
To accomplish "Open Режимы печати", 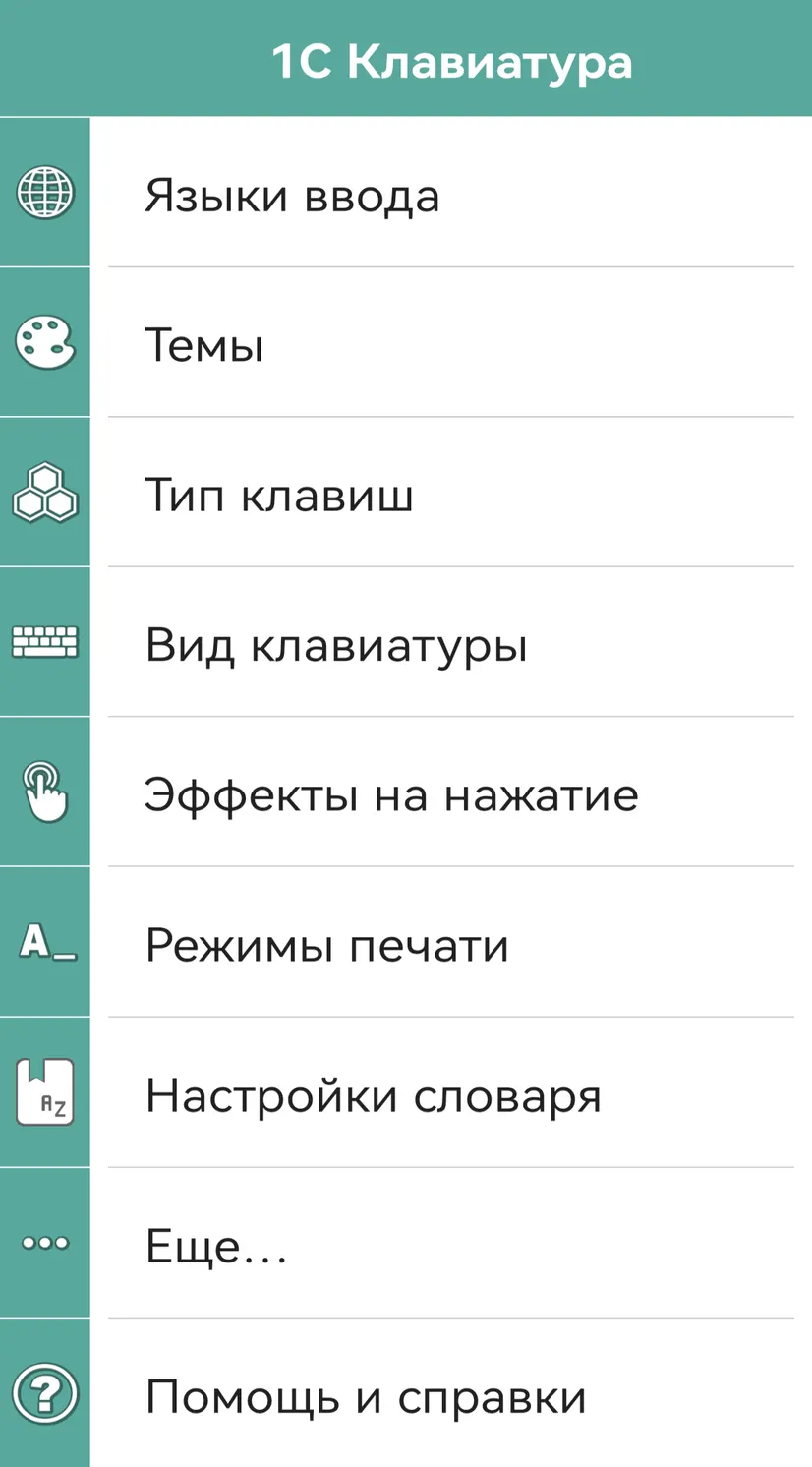I will pyautogui.click(x=406, y=942).
